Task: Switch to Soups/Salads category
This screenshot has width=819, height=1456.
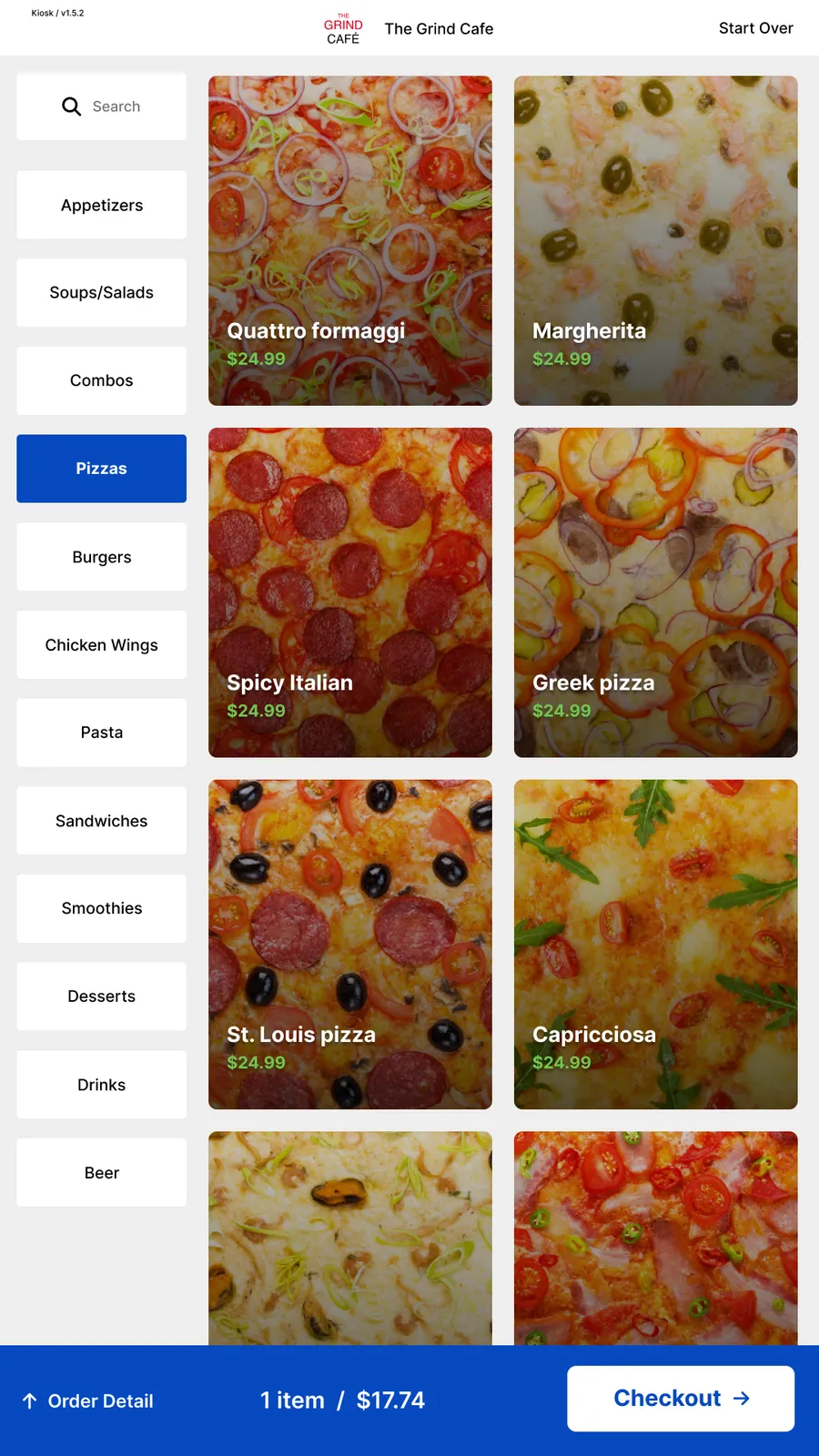Action: pos(101,293)
